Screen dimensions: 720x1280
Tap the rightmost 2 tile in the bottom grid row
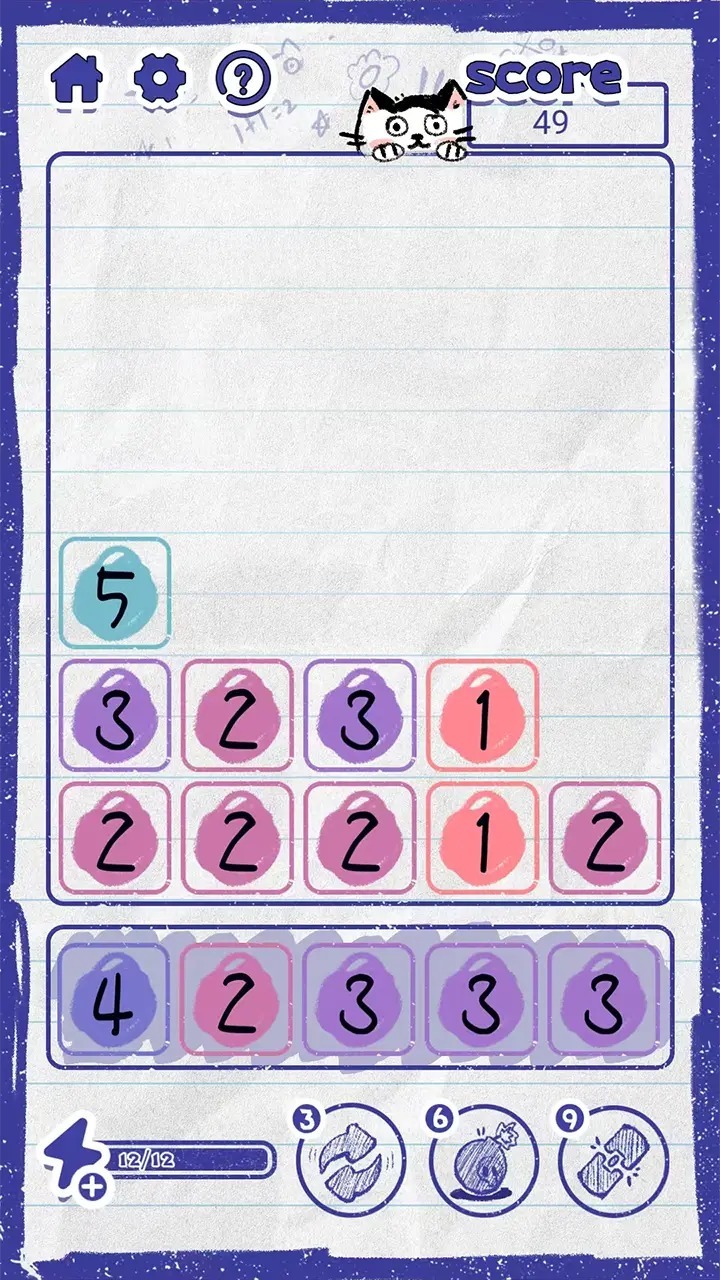pyautogui.click(x=605, y=840)
